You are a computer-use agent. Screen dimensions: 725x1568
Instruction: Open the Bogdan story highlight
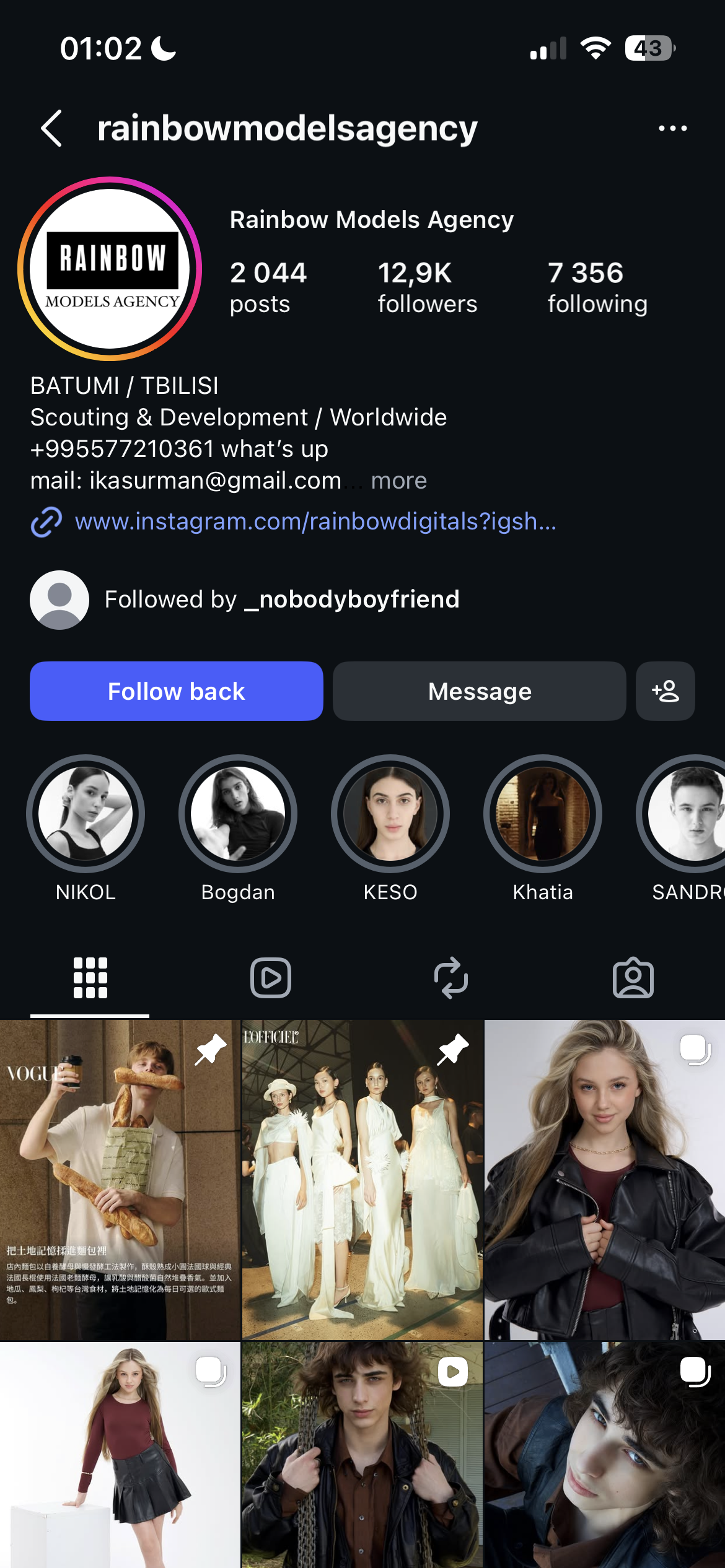click(x=238, y=814)
